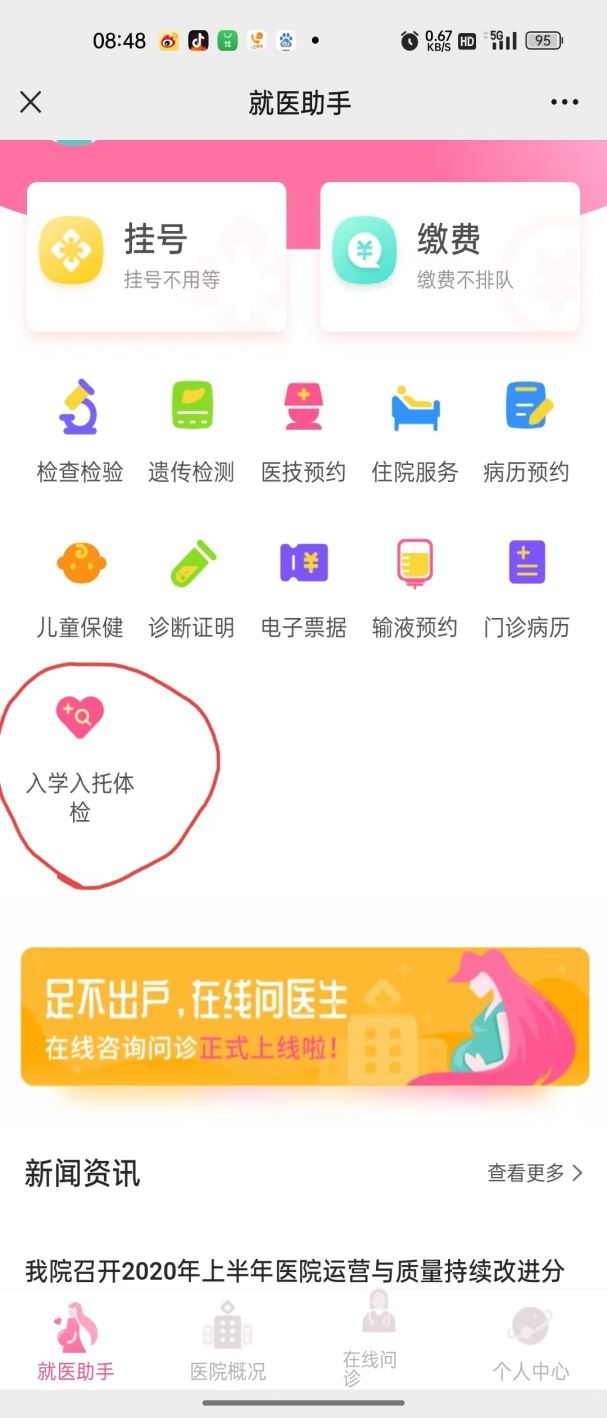The image size is (607, 1418).
Task: Open the 挂号 registration card
Action: (x=156, y=256)
